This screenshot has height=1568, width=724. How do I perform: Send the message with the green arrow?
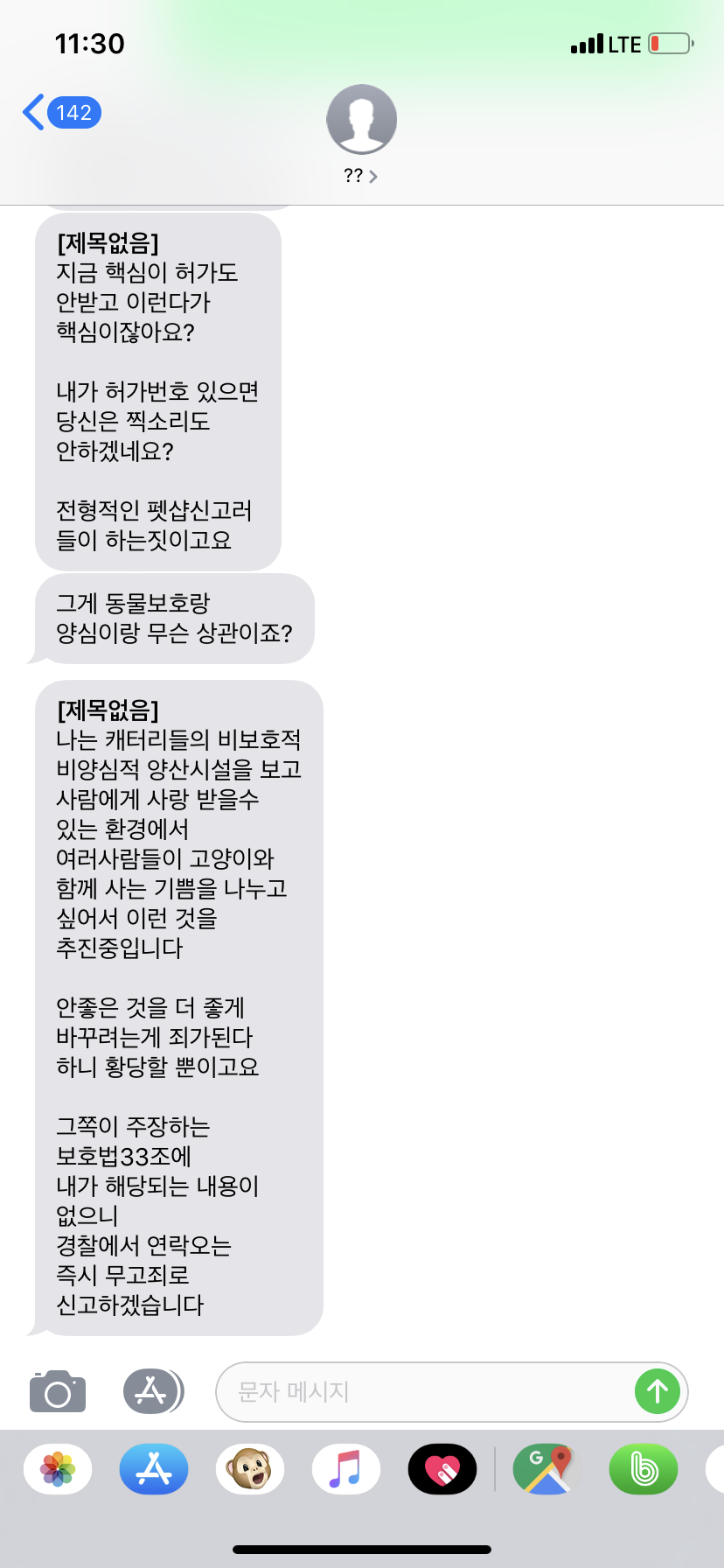(x=658, y=1391)
